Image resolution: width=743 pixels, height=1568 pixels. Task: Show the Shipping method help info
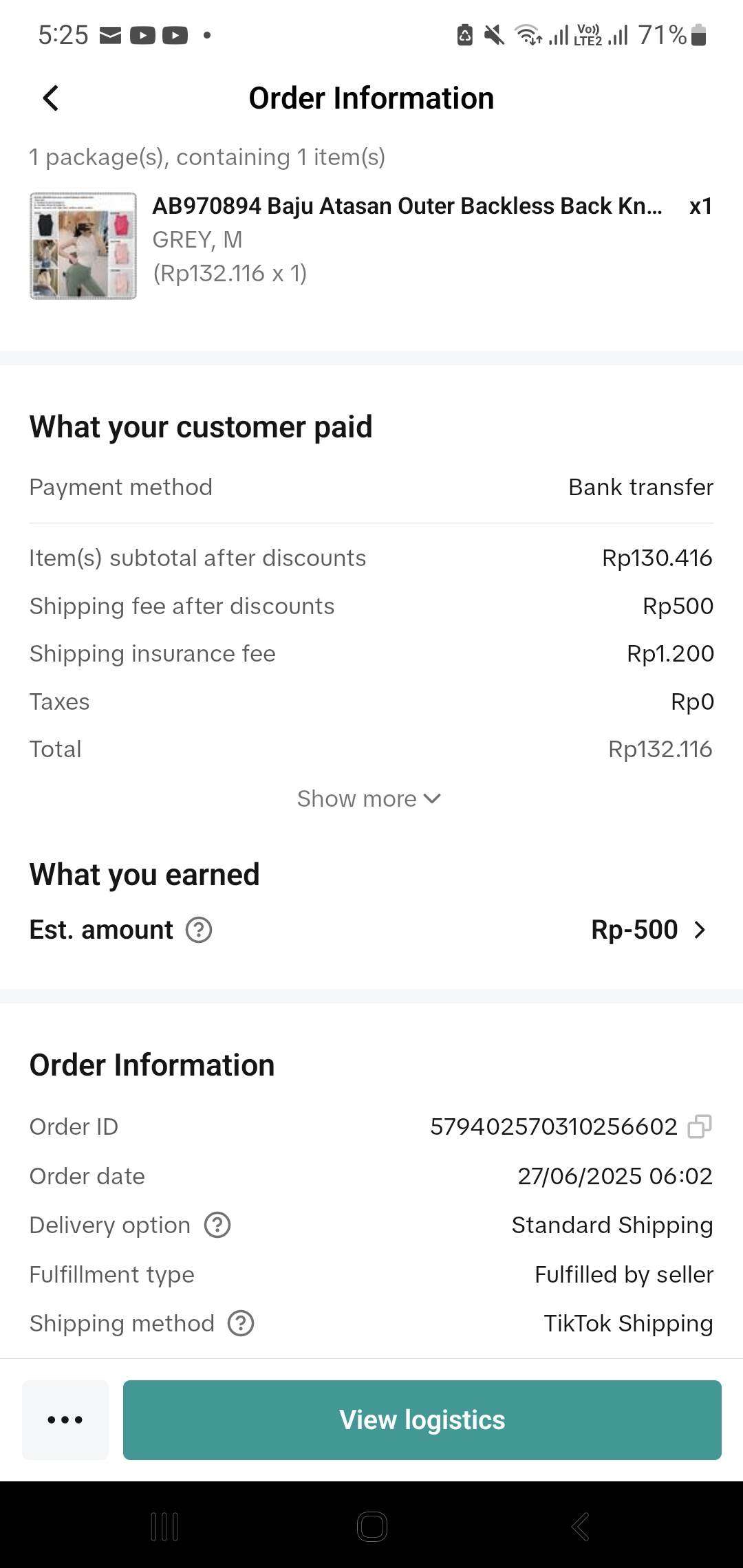pos(241,1323)
